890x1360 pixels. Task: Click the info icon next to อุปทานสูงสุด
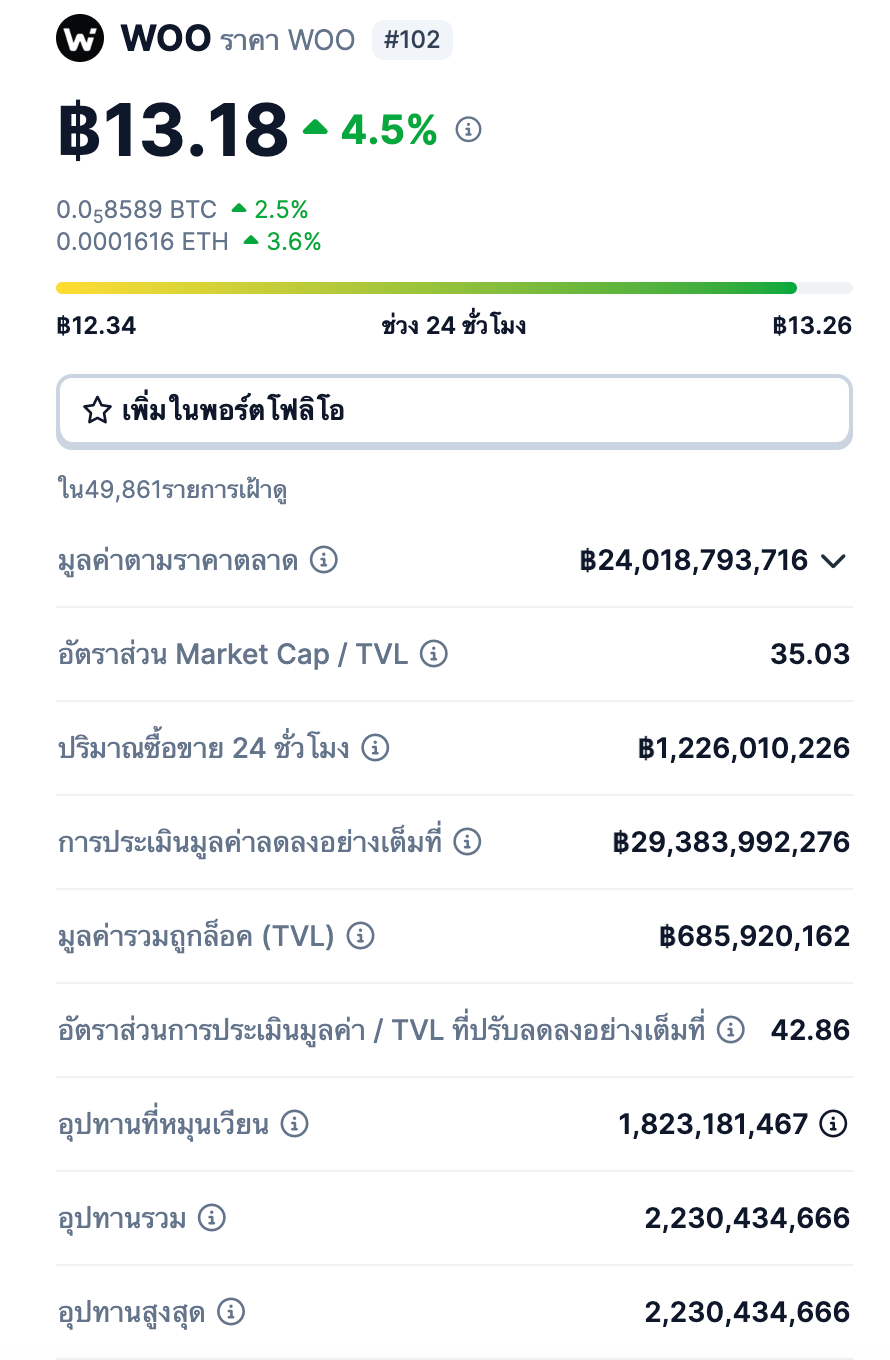point(231,1312)
